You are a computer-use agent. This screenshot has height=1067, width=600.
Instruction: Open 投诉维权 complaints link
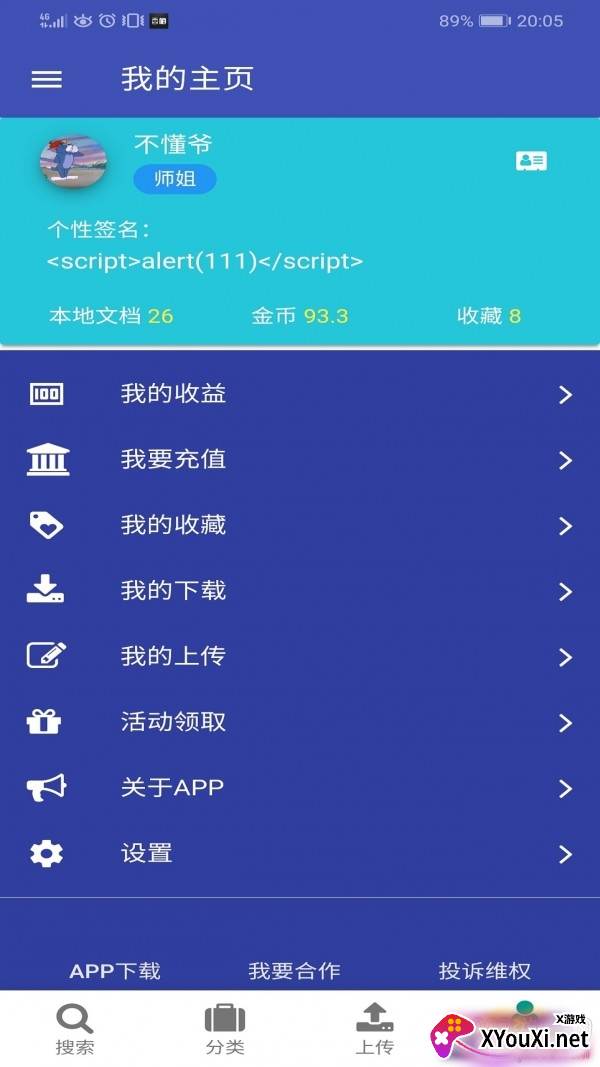tap(484, 970)
